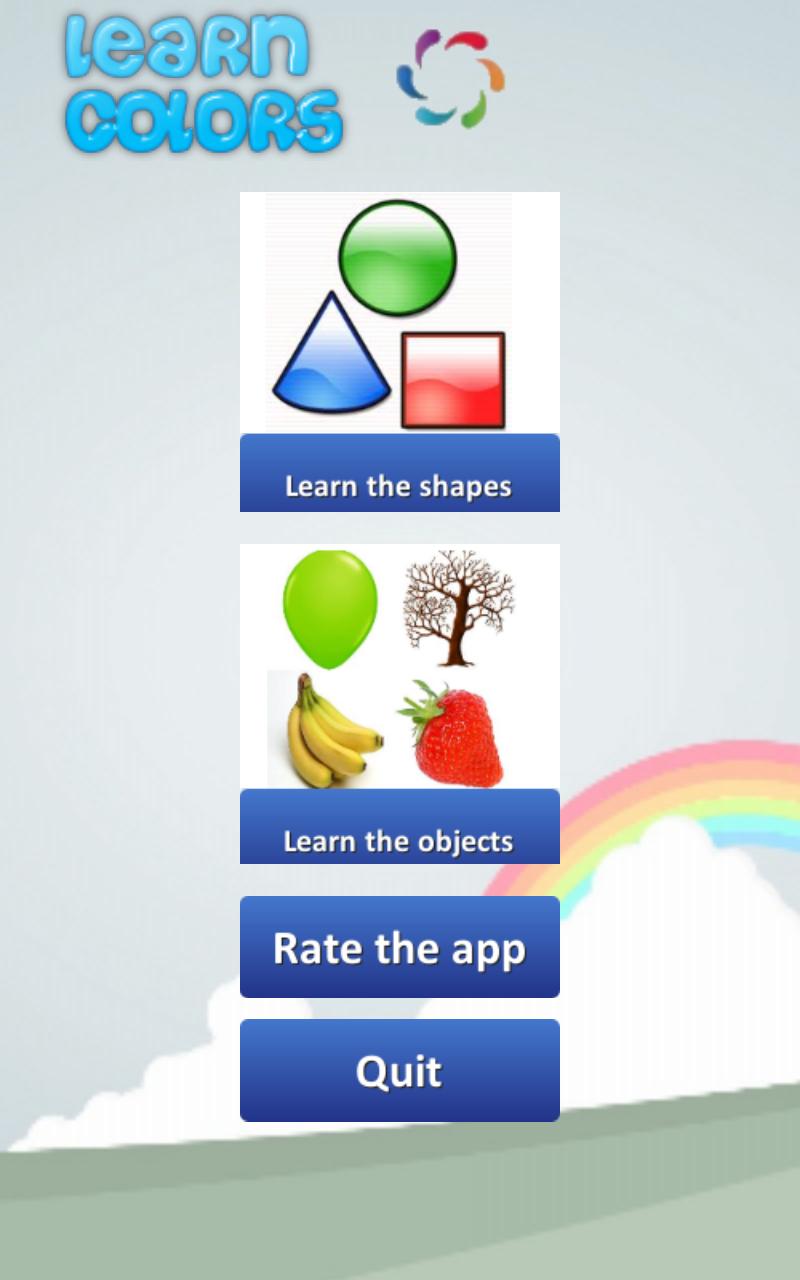Open the Learn the objects section
This screenshot has width=800, height=1280.
point(399,826)
